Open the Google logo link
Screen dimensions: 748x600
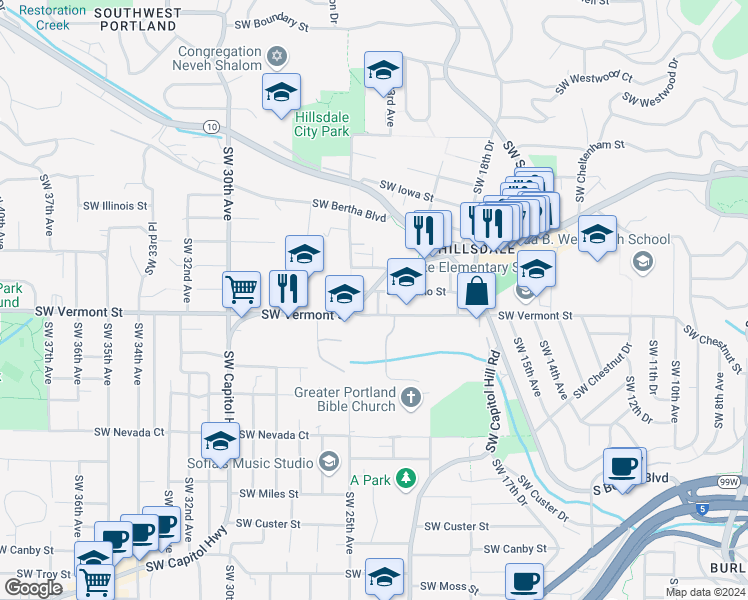(34, 587)
